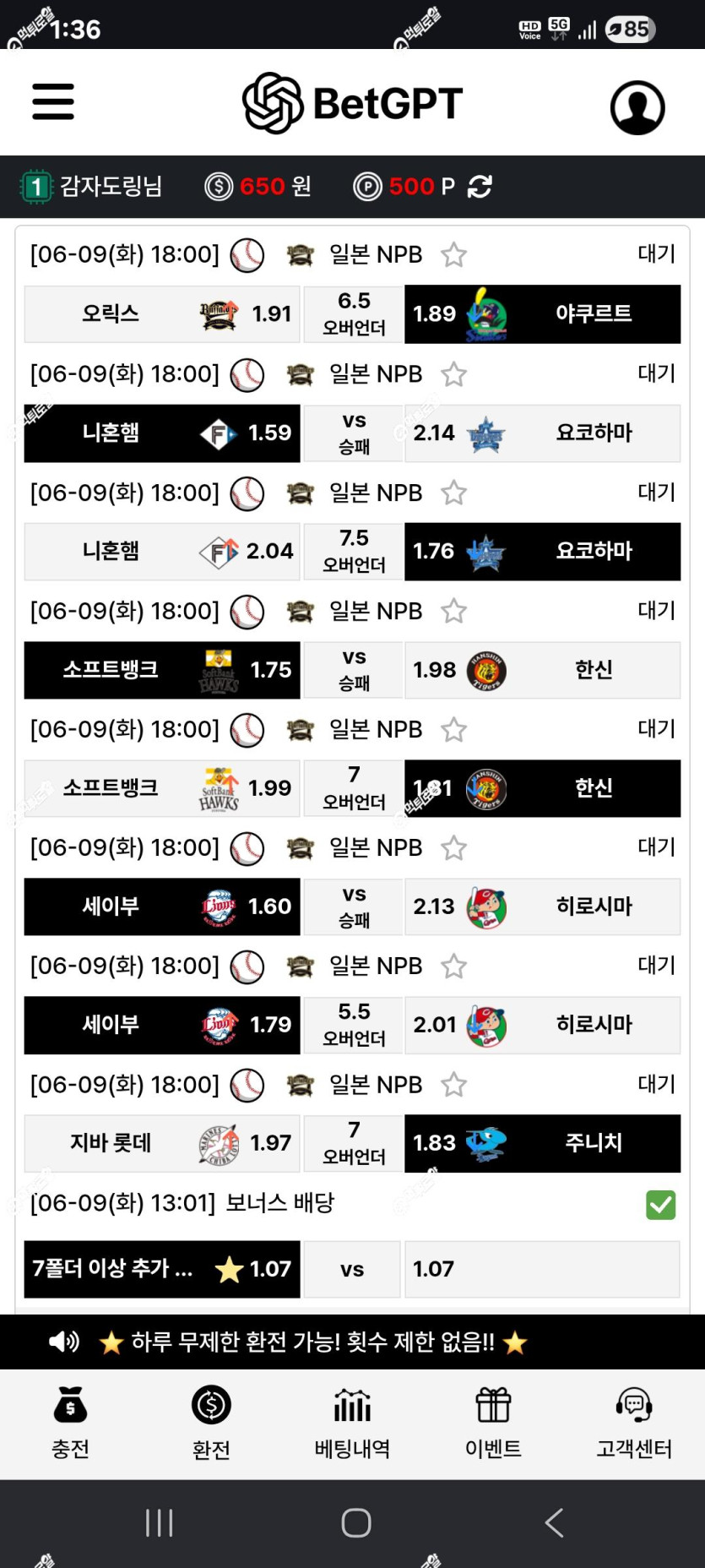Image resolution: width=705 pixels, height=1568 pixels.
Task: Select 야쿠르트 odds 1.89
Action: pyautogui.click(x=542, y=314)
